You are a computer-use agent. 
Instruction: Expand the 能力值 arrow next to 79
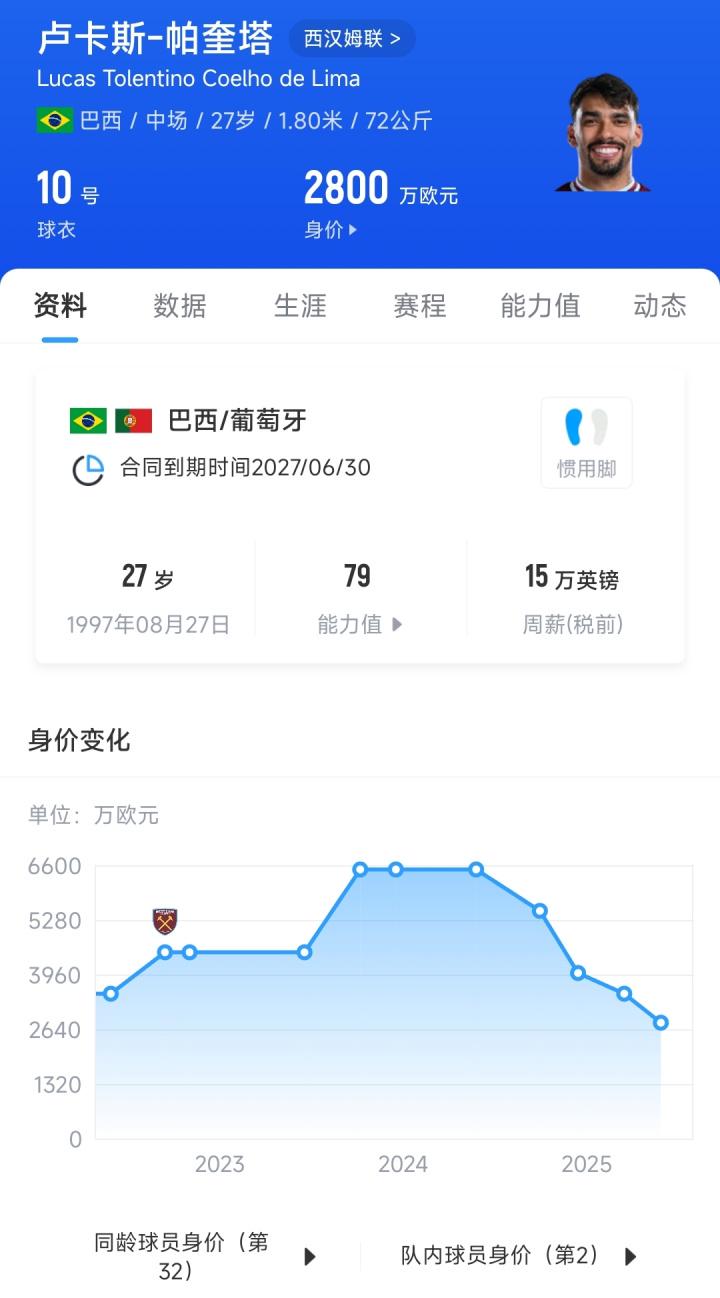[398, 623]
